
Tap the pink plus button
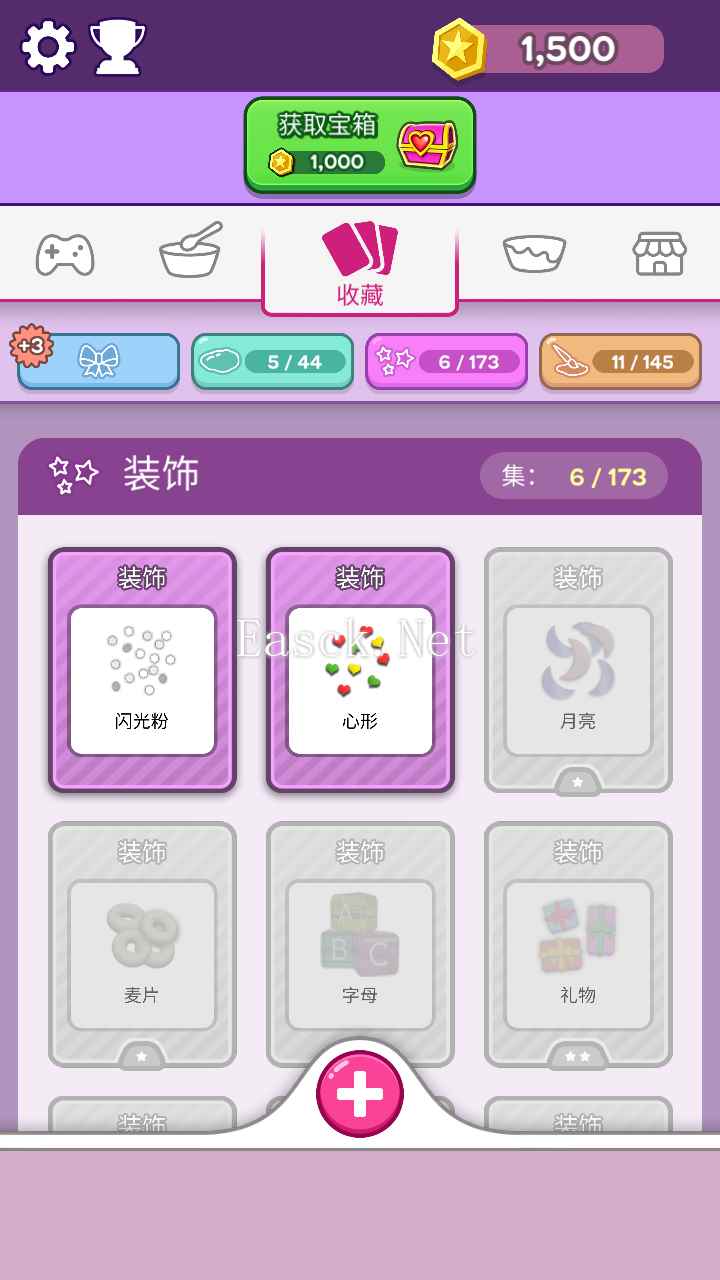tap(360, 1094)
